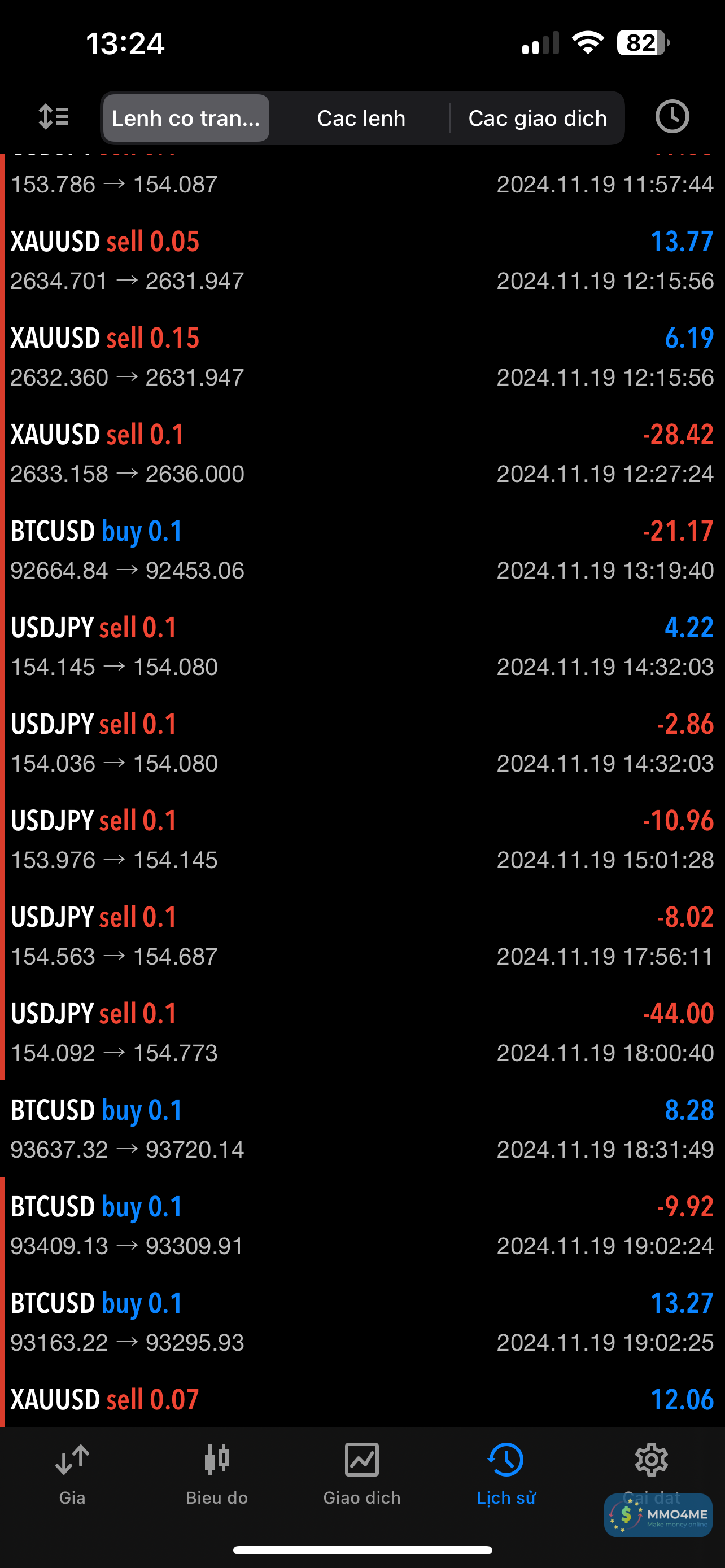Expand the USDJPY trade losing -8.02
725x1568 pixels.
point(362,936)
